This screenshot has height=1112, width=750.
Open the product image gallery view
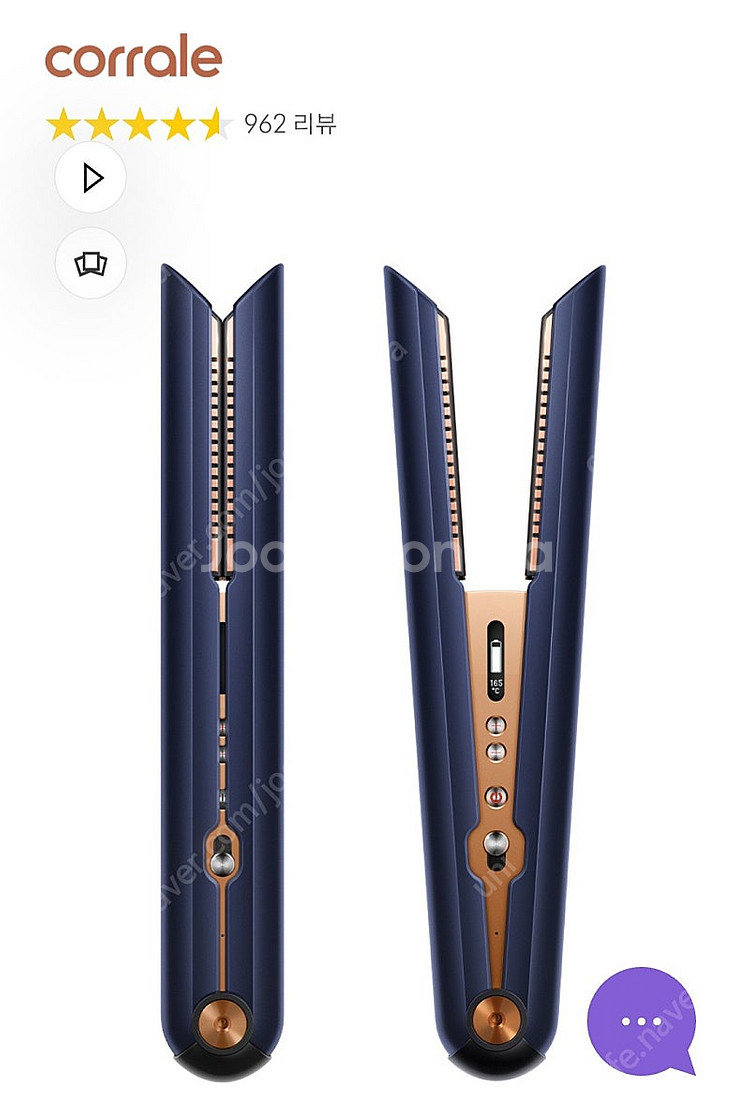point(91,264)
